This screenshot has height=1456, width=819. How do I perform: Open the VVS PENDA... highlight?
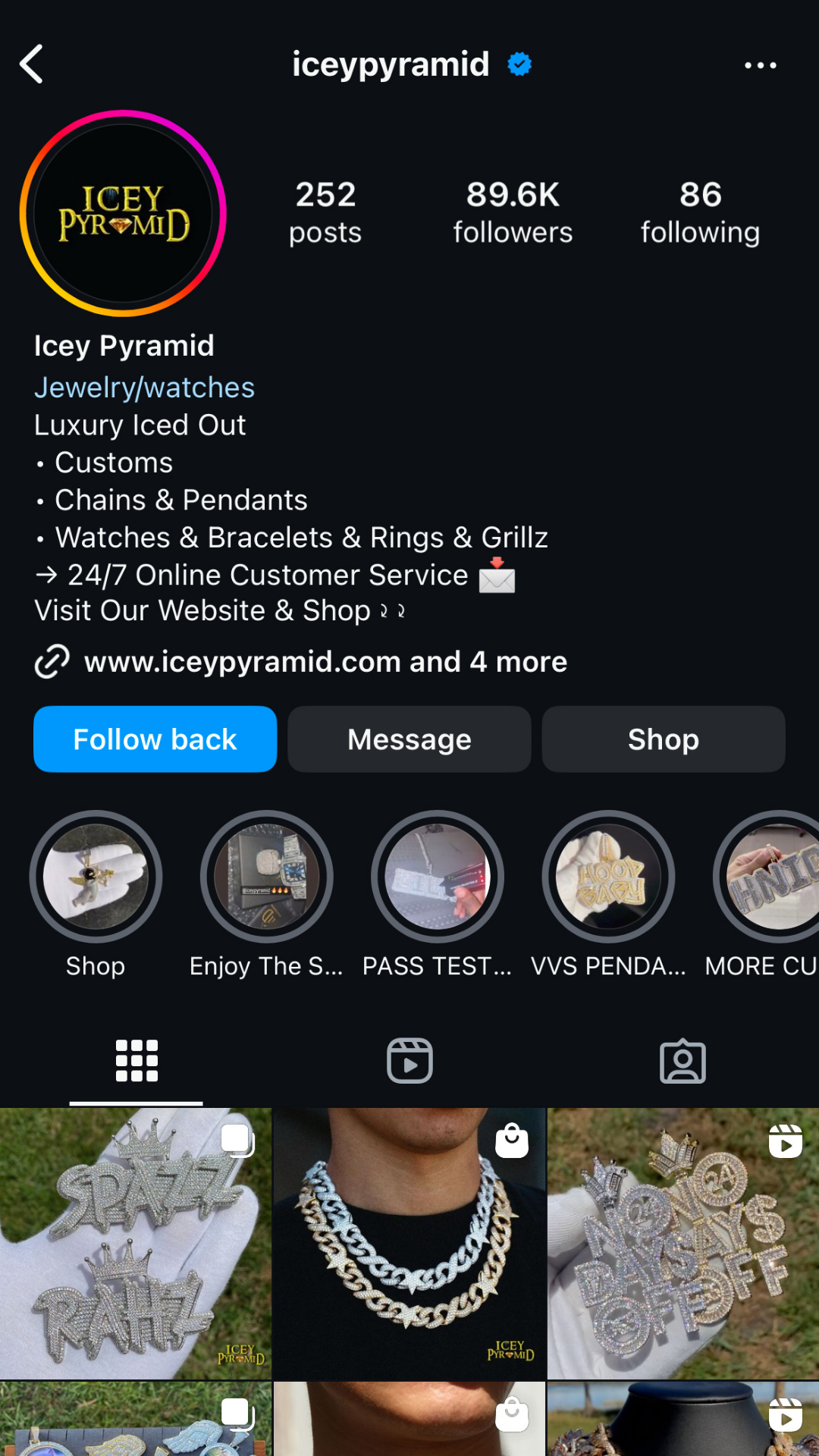click(x=608, y=877)
